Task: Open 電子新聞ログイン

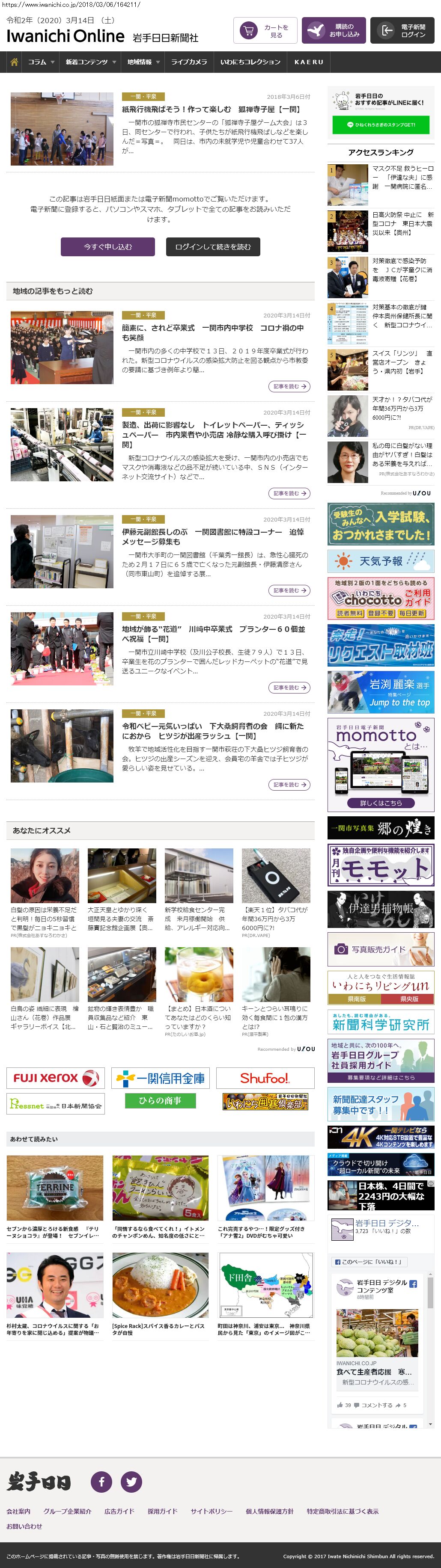Action: pos(402,30)
